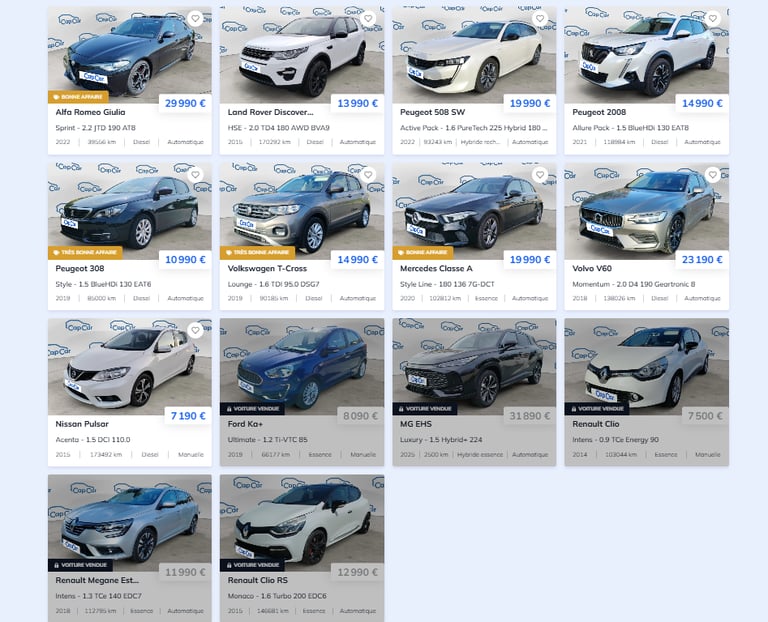The width and height of the screenshot is (768, 622).
Task: Open the Land Rover Discovery card
Action: 302,81
